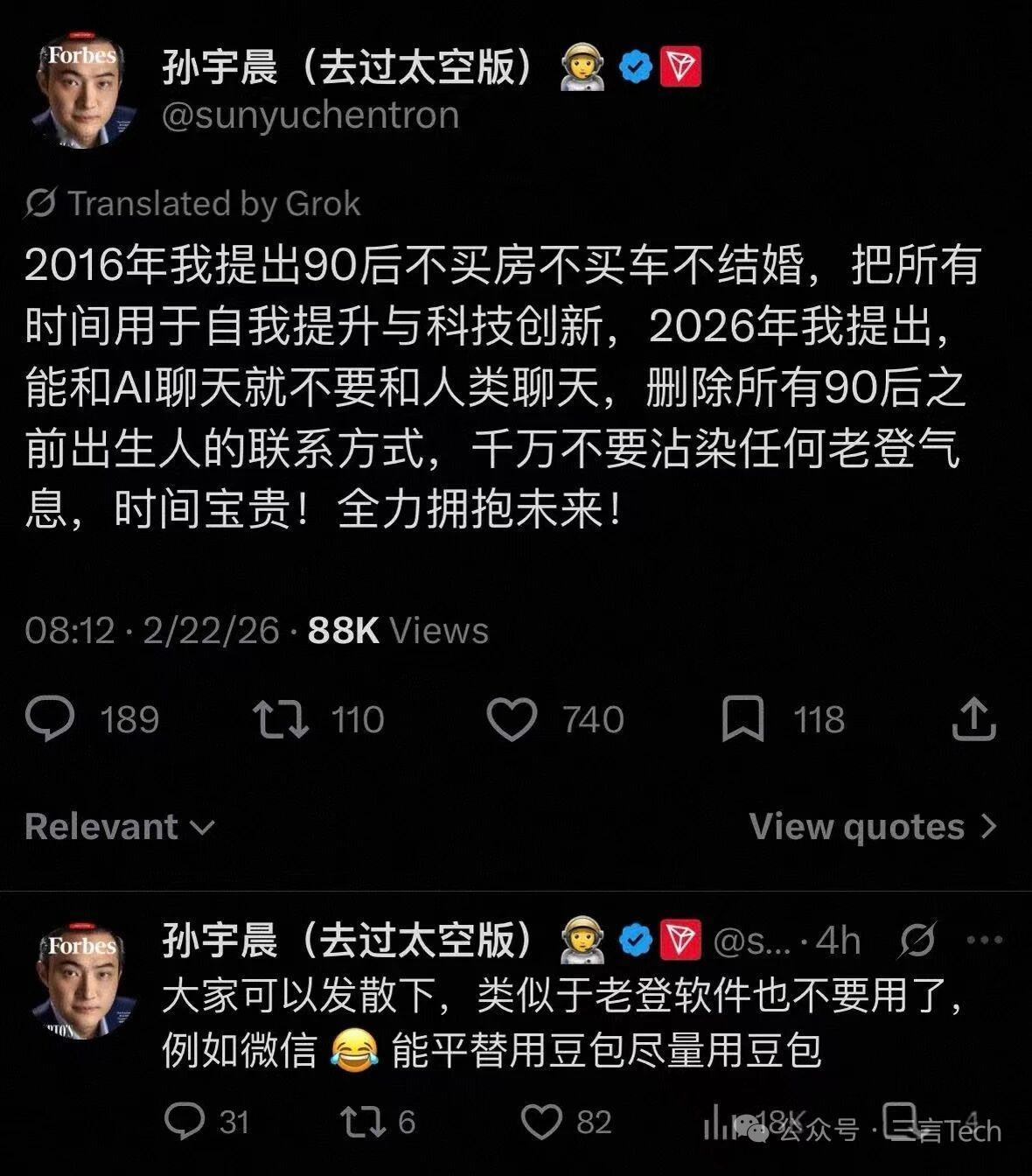
Task: Click the Translated by Grok indicator
Action: pyautogui.click(x=192, y=203)
